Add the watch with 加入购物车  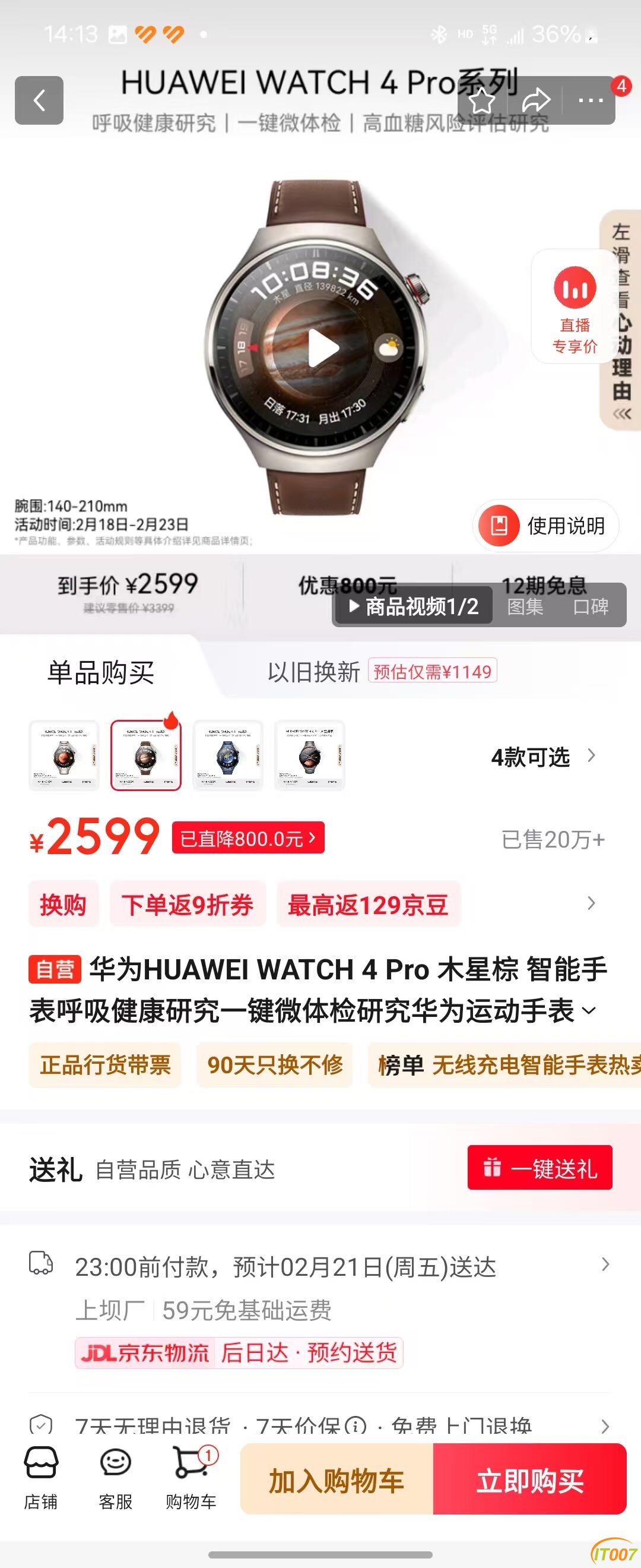coord(337,1480)
